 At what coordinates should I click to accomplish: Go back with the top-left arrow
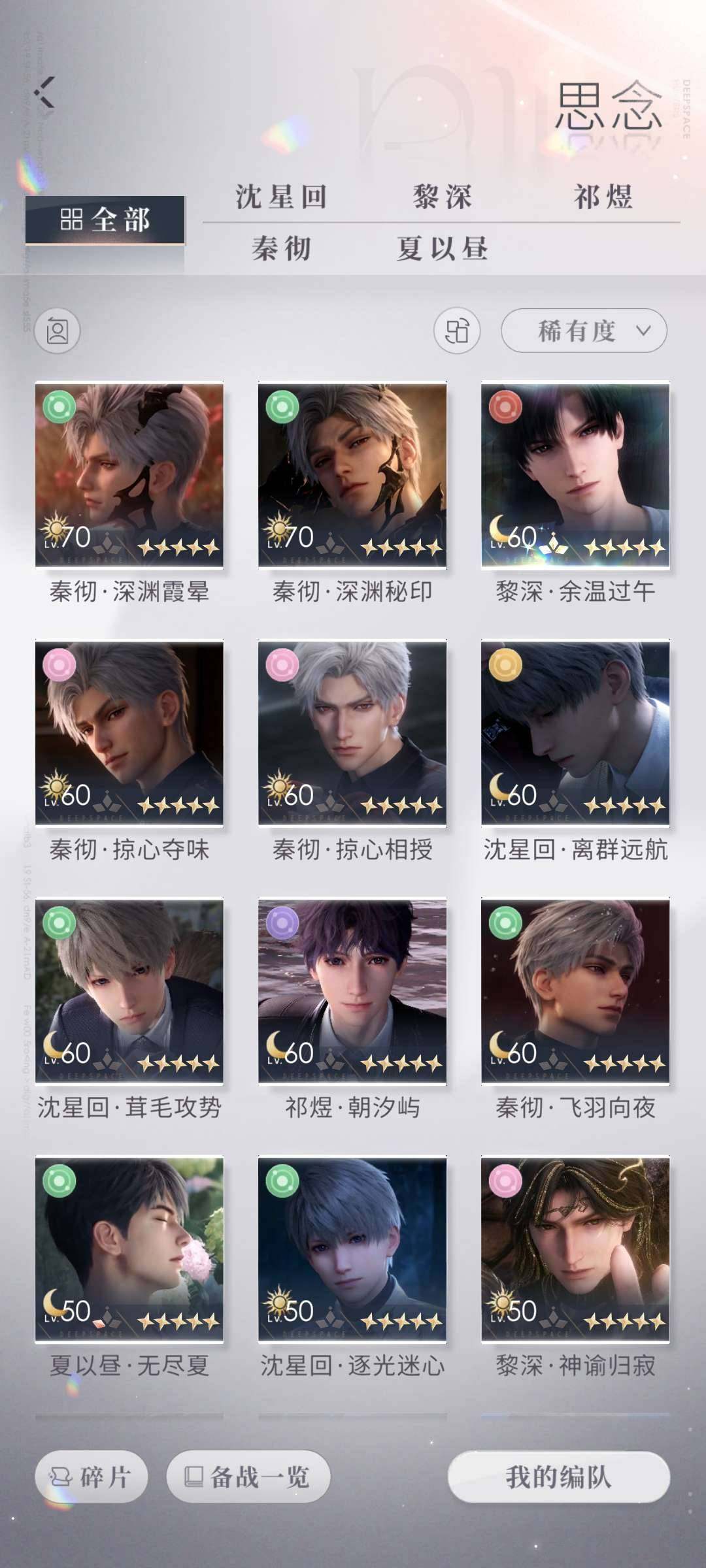(46, 92)
